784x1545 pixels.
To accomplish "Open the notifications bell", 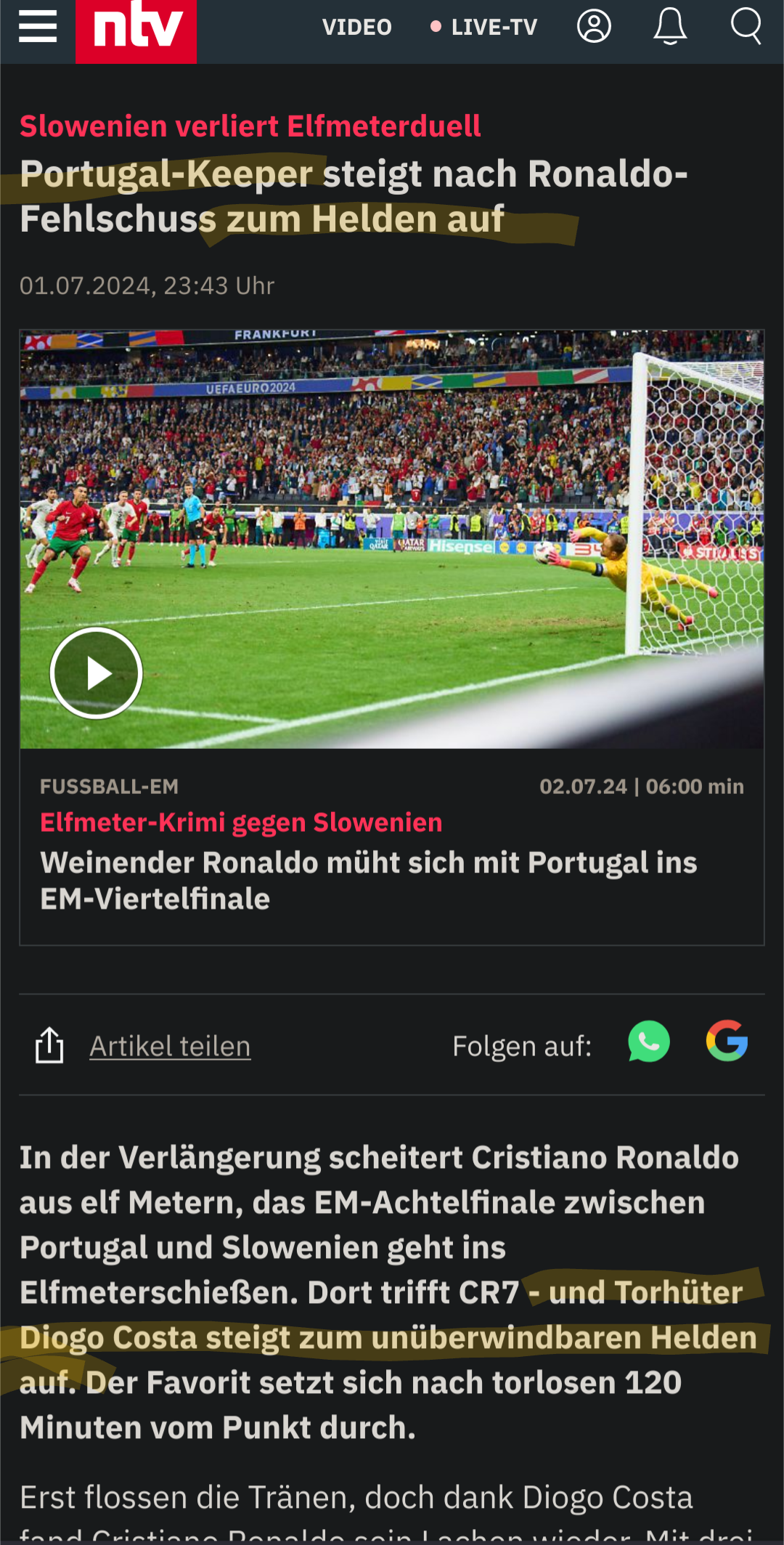I will pyautogui.click(x=670, y=27).
